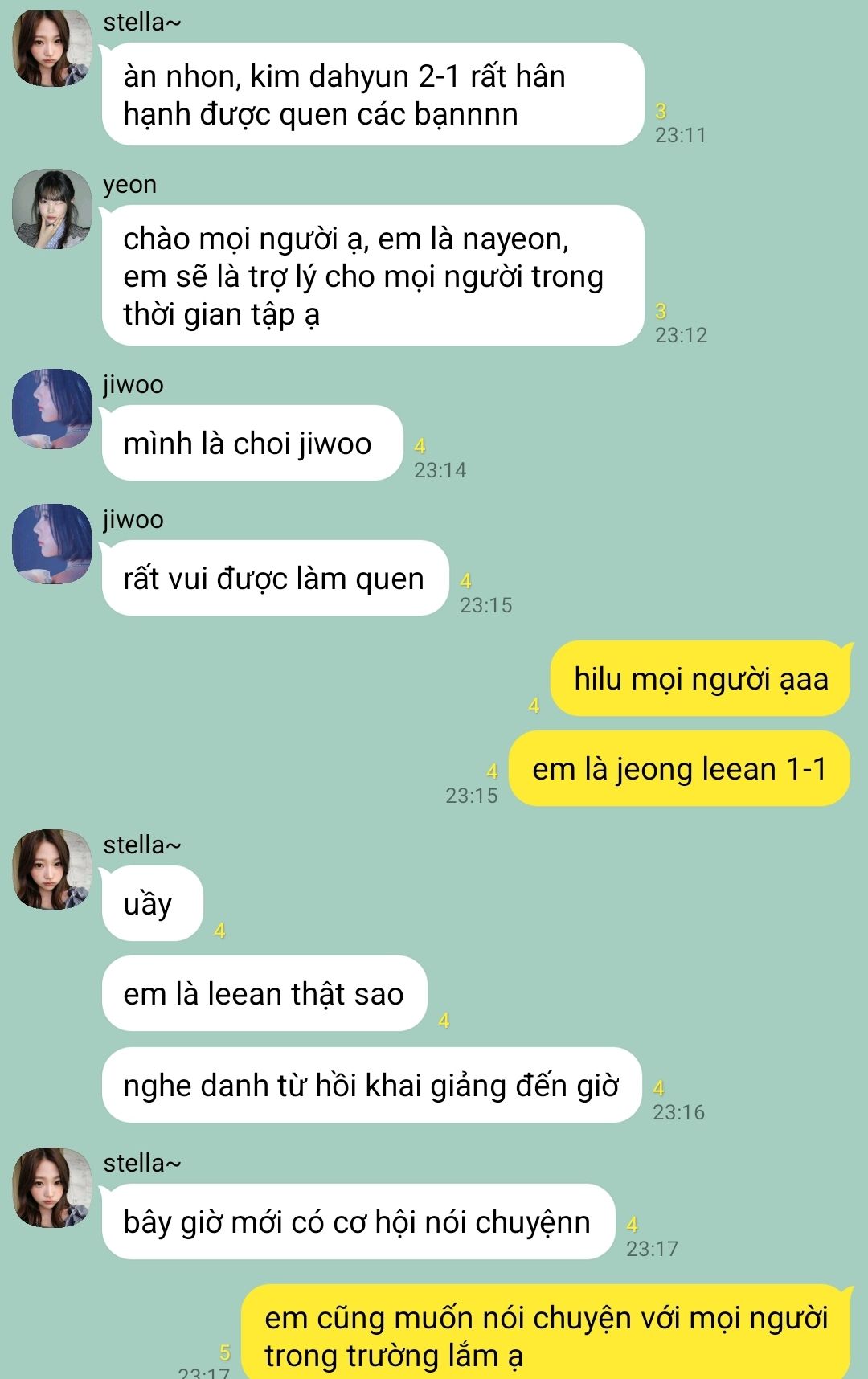
Task: Tap stella's avatar beside the "àn nhon" message
Action: pyautogui.click(x=52, y=48)
